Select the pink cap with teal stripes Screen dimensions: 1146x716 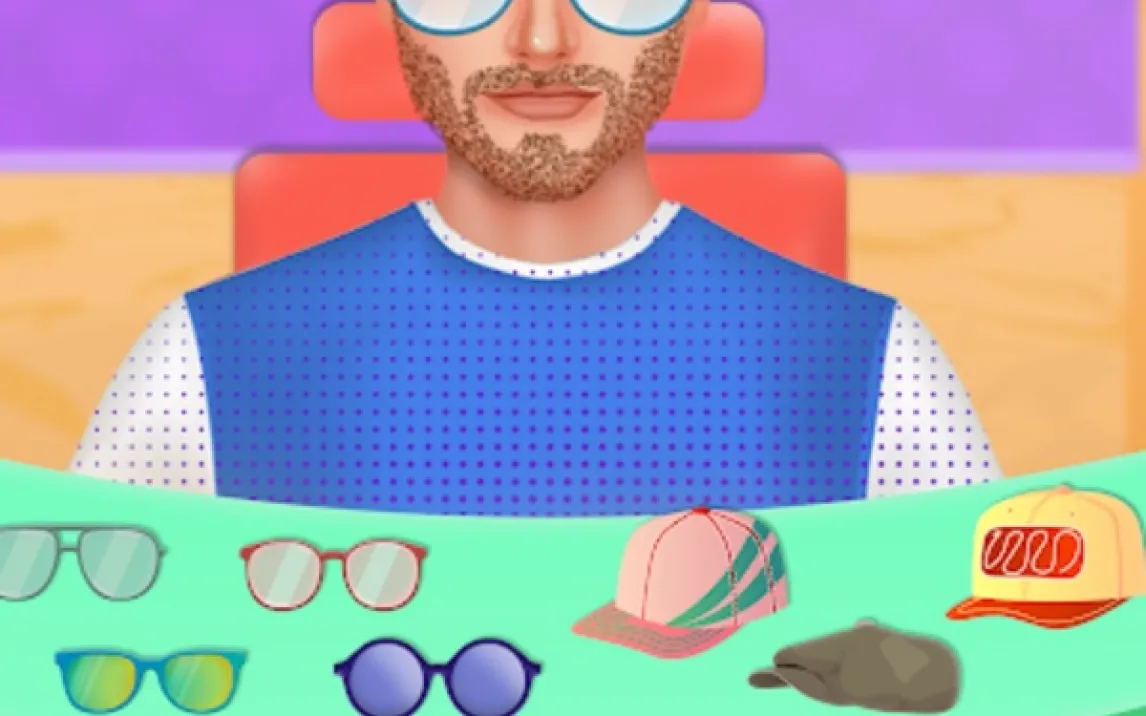pos(688,577)
